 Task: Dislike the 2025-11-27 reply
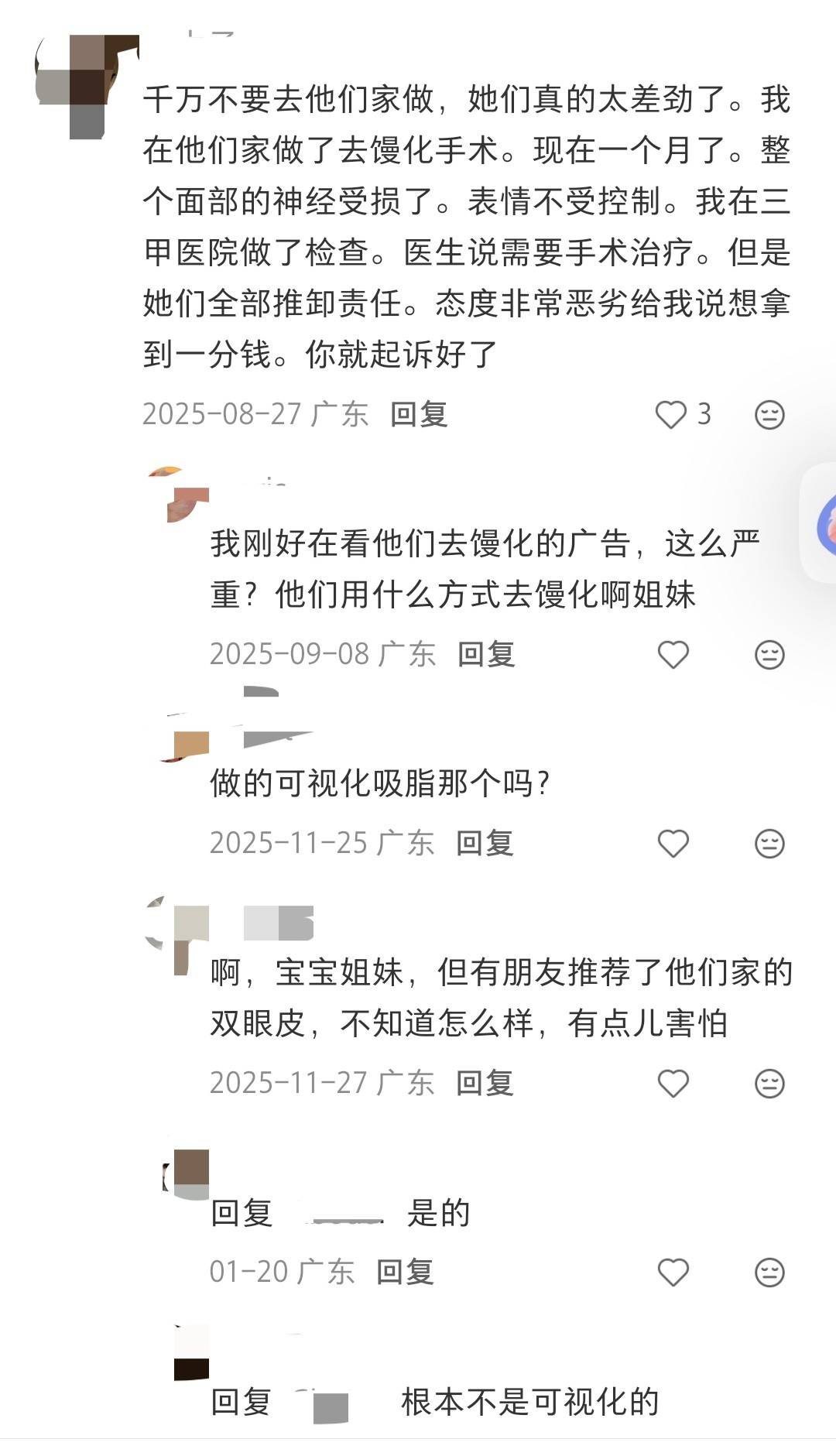tap(769, 1084)
